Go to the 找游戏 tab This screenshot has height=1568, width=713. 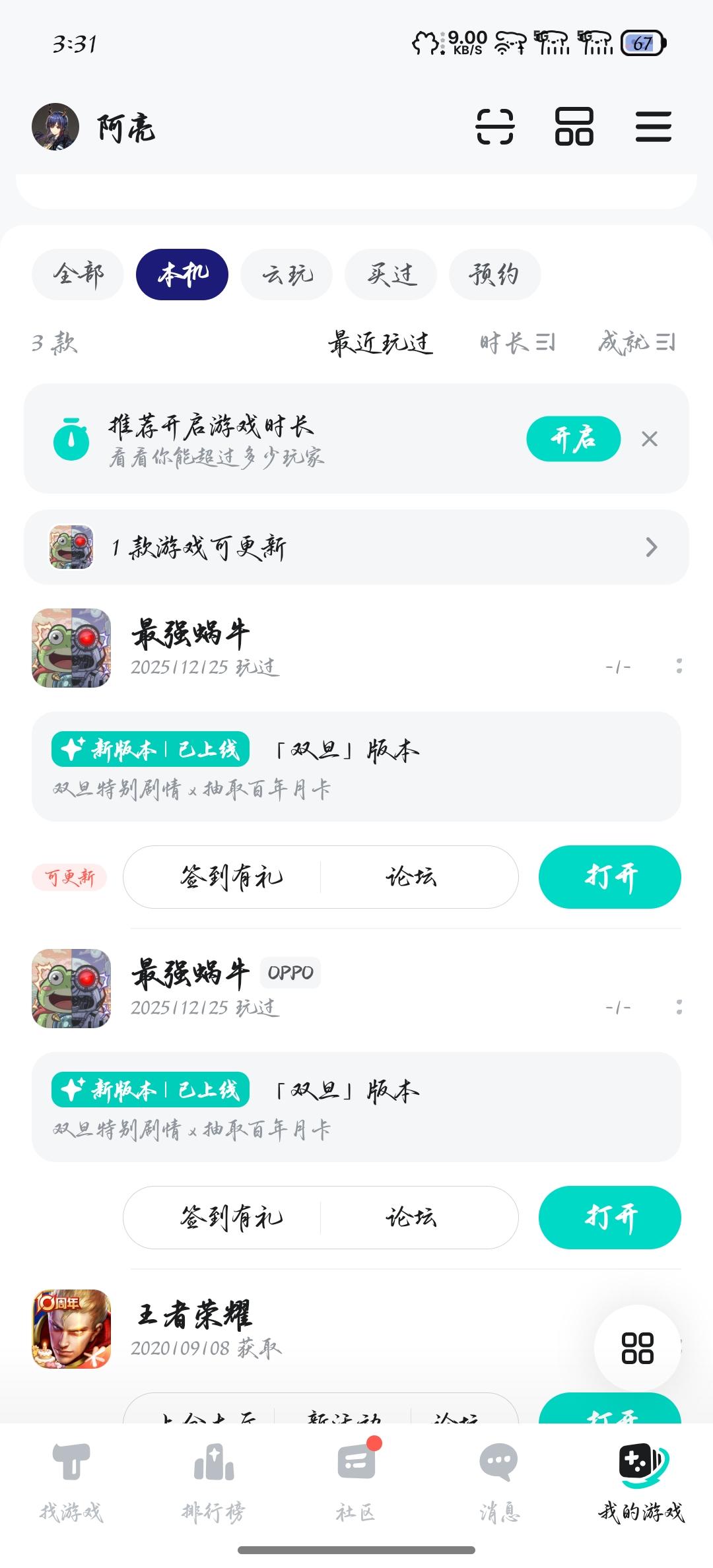tap(71, 1481)
